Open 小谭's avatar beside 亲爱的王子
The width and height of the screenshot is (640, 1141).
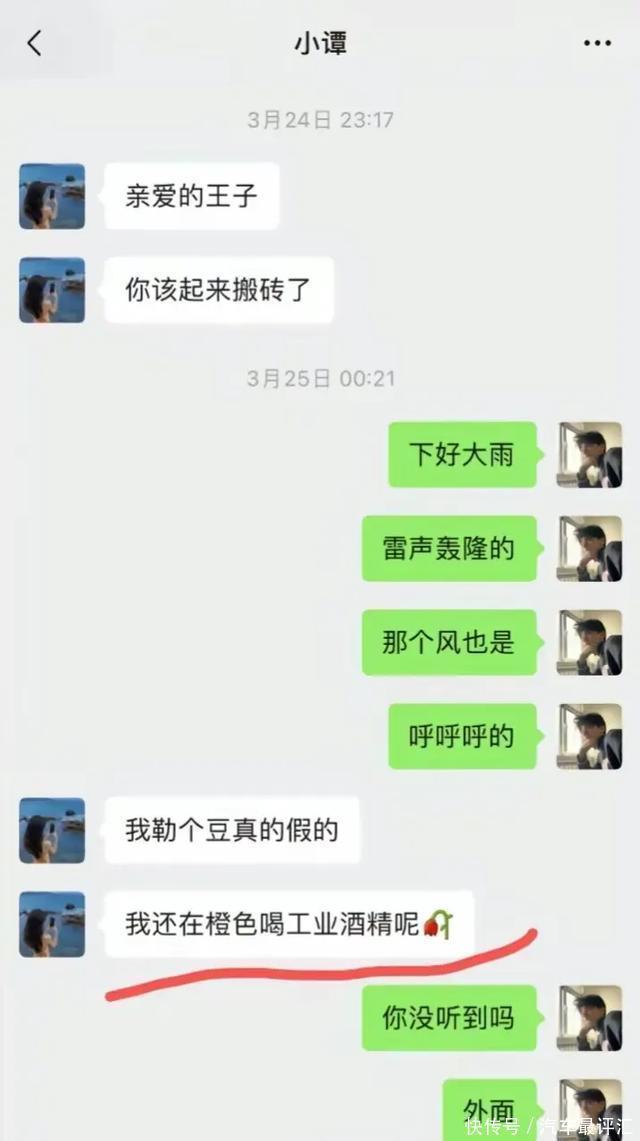point(52,196)
